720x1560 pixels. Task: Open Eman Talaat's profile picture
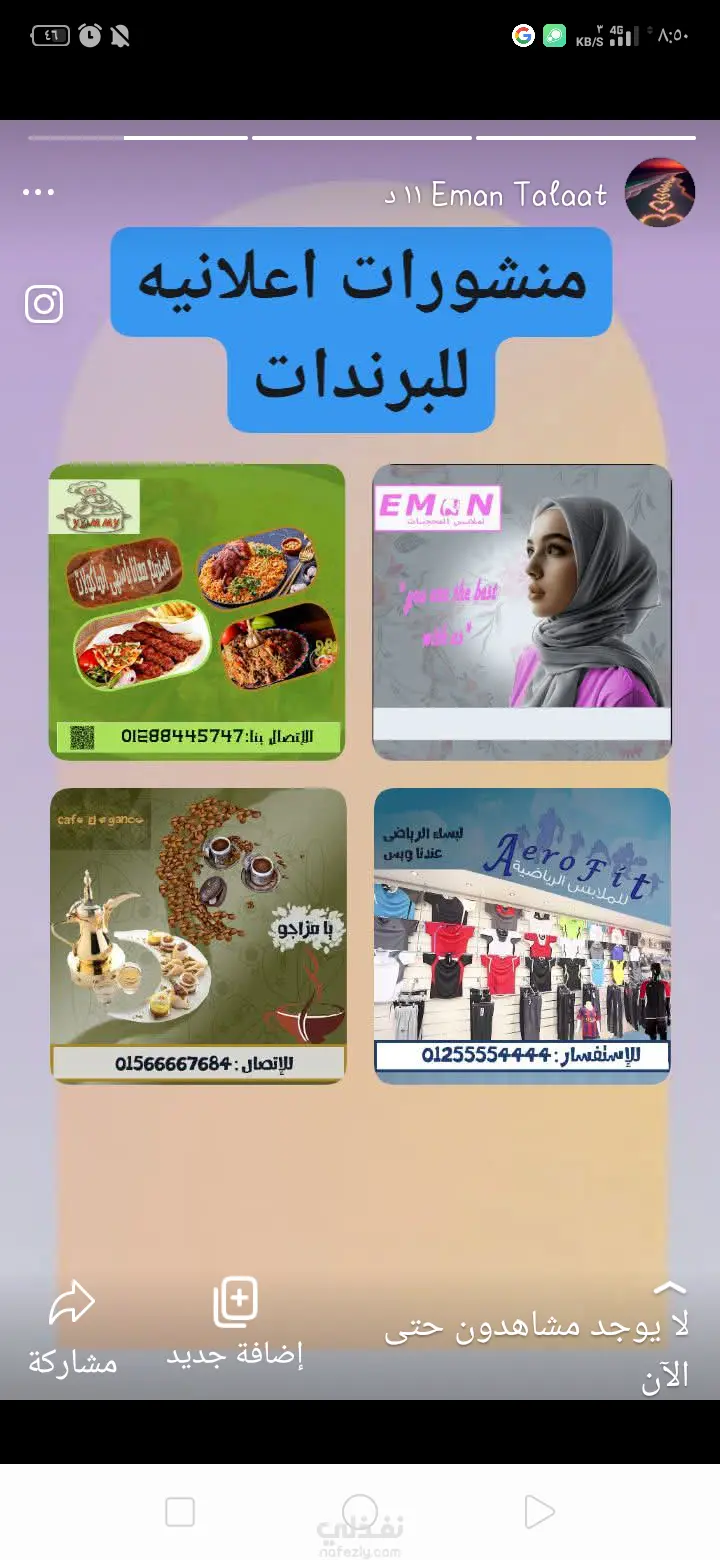660,192
